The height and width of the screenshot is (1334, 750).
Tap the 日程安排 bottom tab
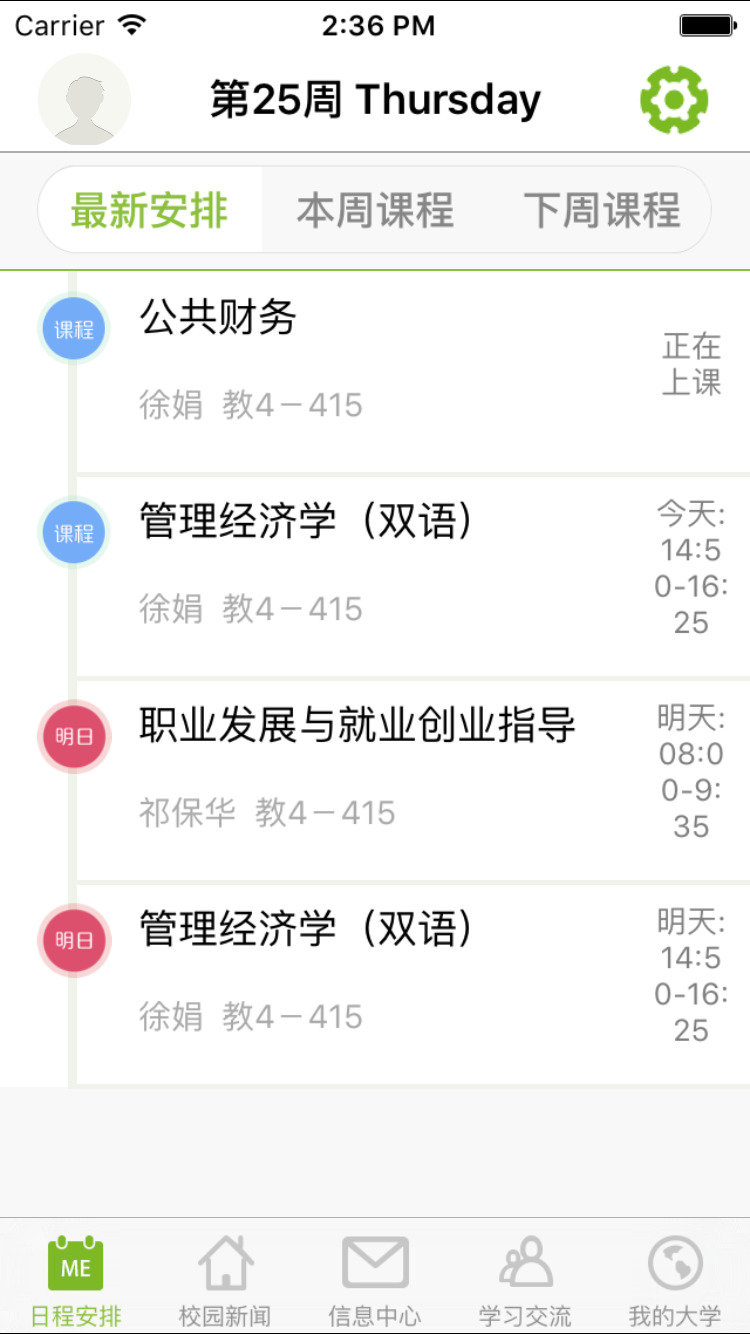[x=76, y=1278]
